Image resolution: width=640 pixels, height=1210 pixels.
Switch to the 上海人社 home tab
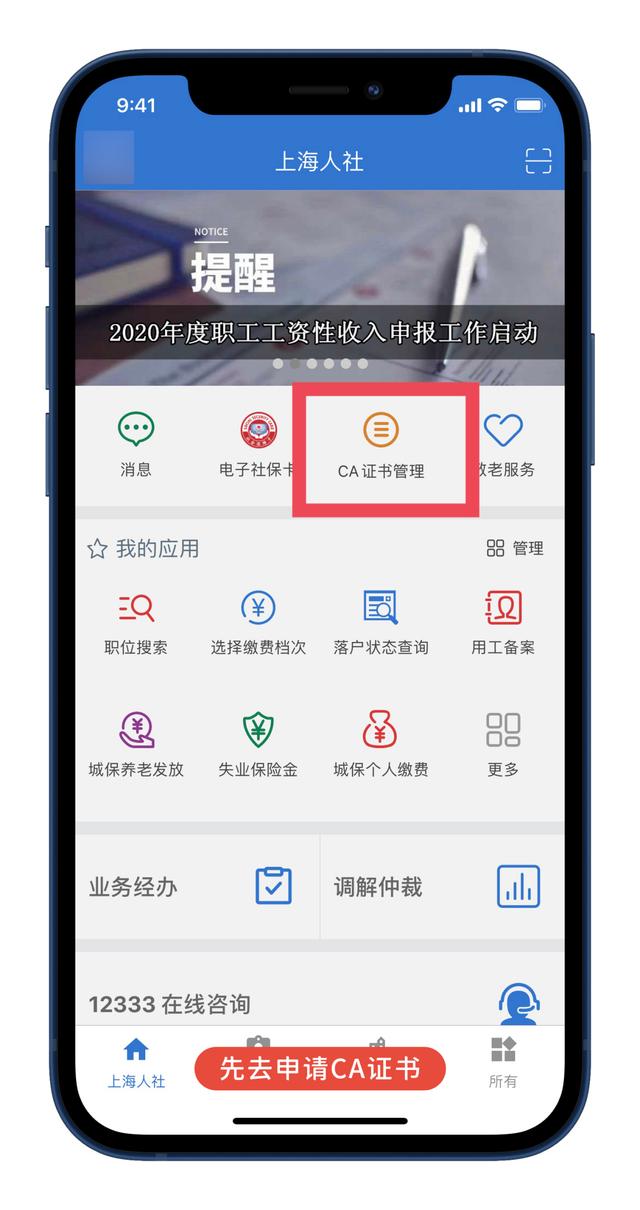click(136, 1062)
